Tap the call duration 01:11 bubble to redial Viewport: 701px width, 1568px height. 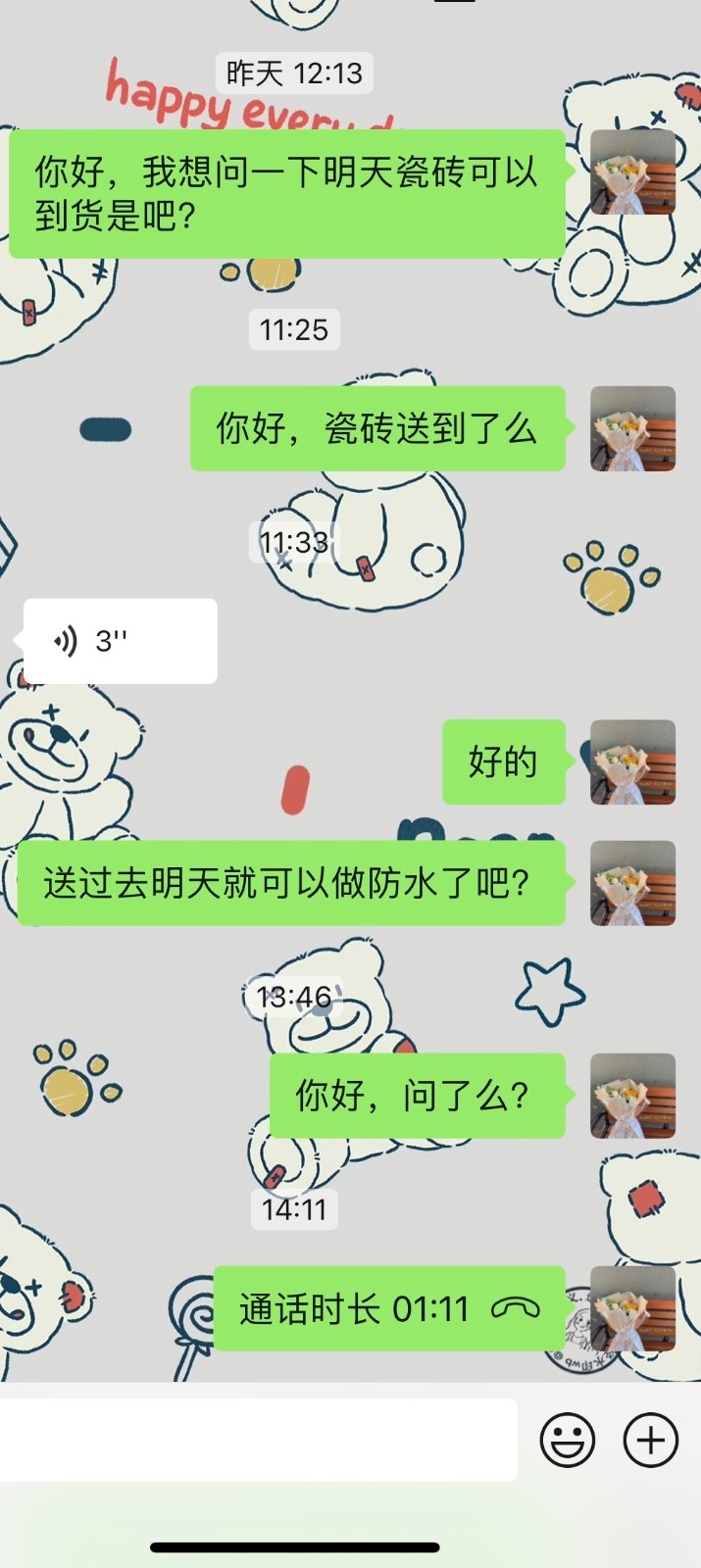[x=388, y=1308]
